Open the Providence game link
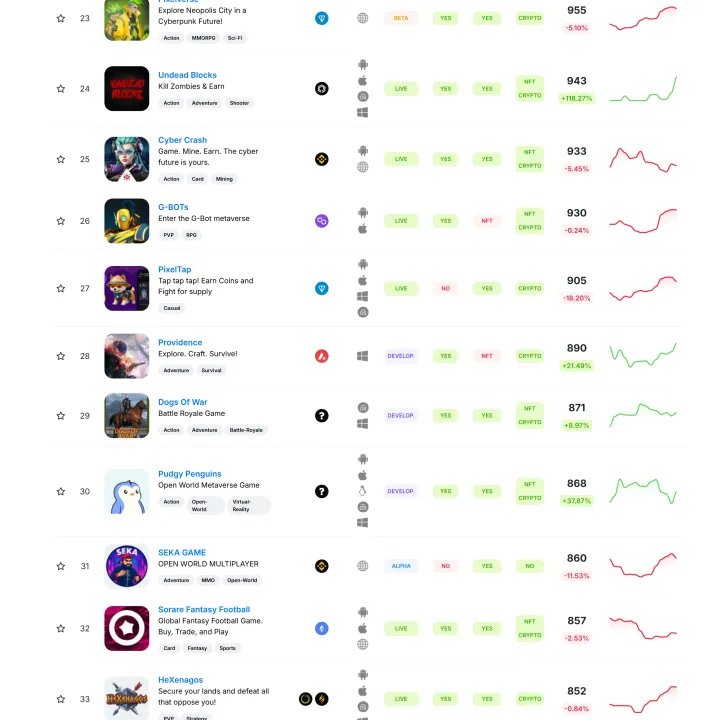The height and width of the screenshot is (720, 720). tap(180, 342)
